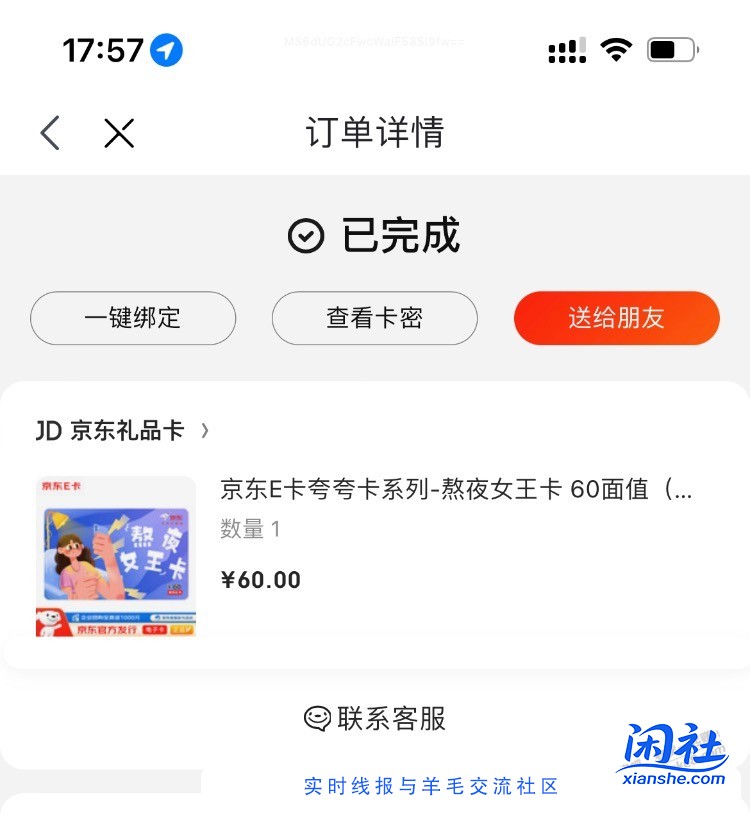The height and width of the screenshot is (815, 750).
Task: Tap the X to exit the page
Action: coord(118,131)
